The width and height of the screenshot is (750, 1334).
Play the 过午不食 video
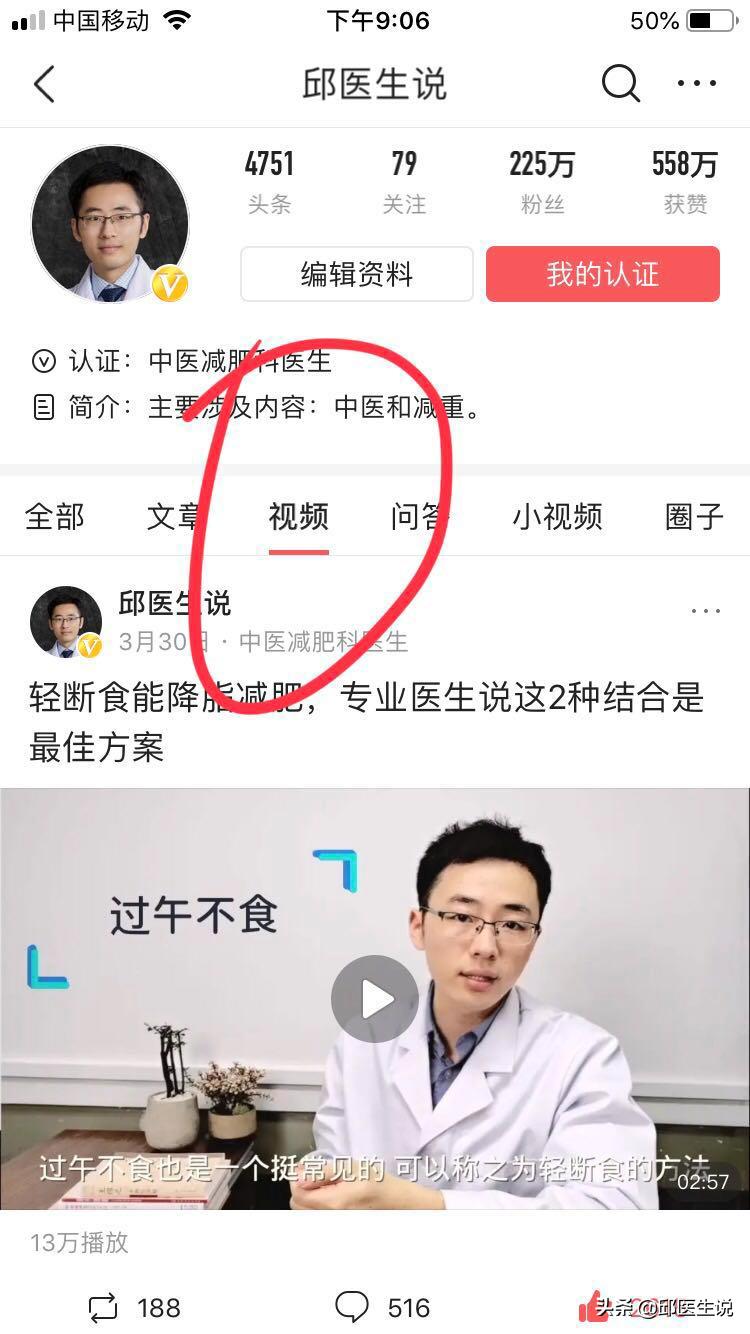point(374,997)
